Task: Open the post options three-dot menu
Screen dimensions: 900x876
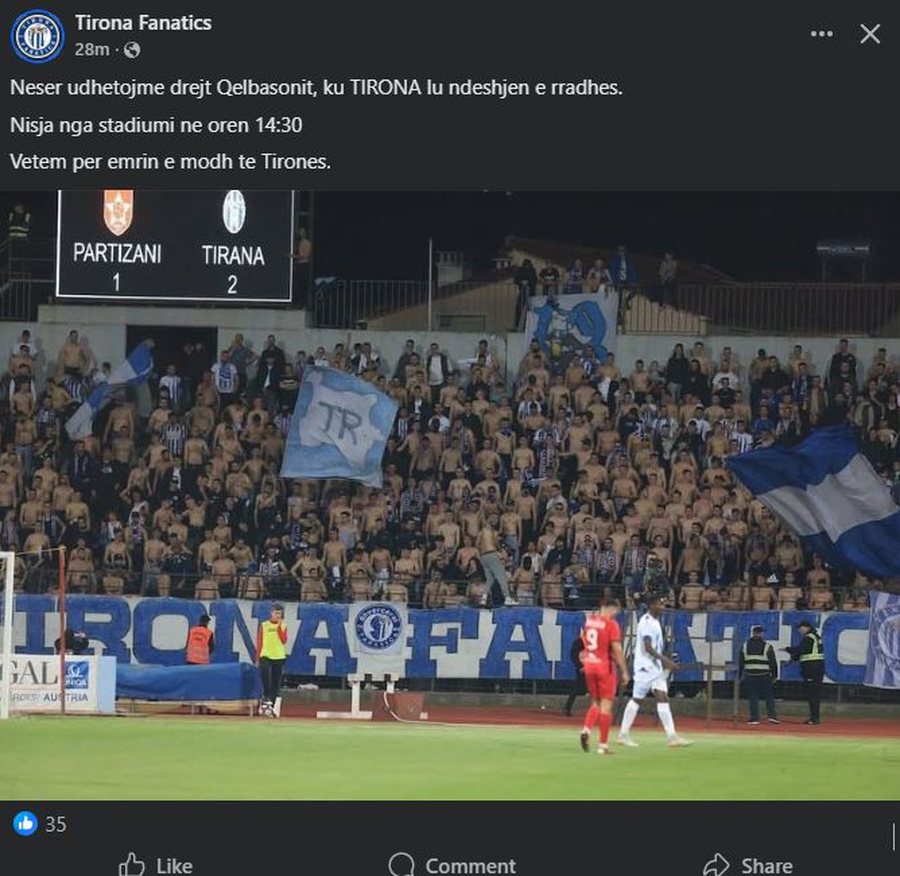Action: (x=821, y=34)
